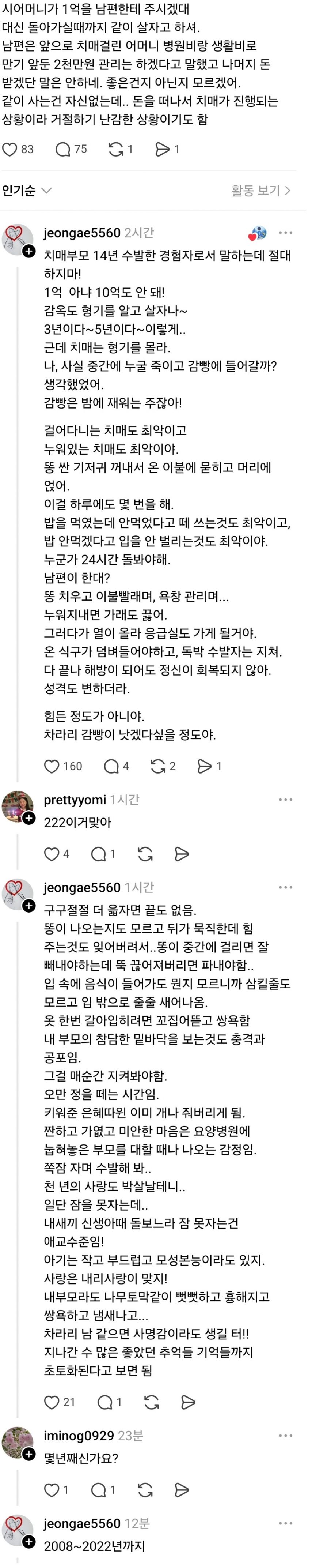312x1568 pixels.
Task: Open overflow menu on jeongae5560's 2시간 comment
Action: [x=285, y=233]
